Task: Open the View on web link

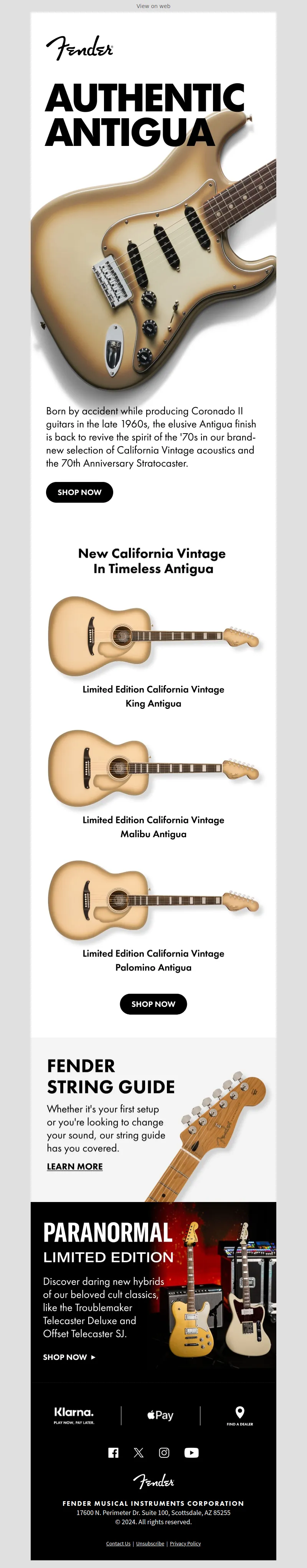Action: click(x=153, y=6)
